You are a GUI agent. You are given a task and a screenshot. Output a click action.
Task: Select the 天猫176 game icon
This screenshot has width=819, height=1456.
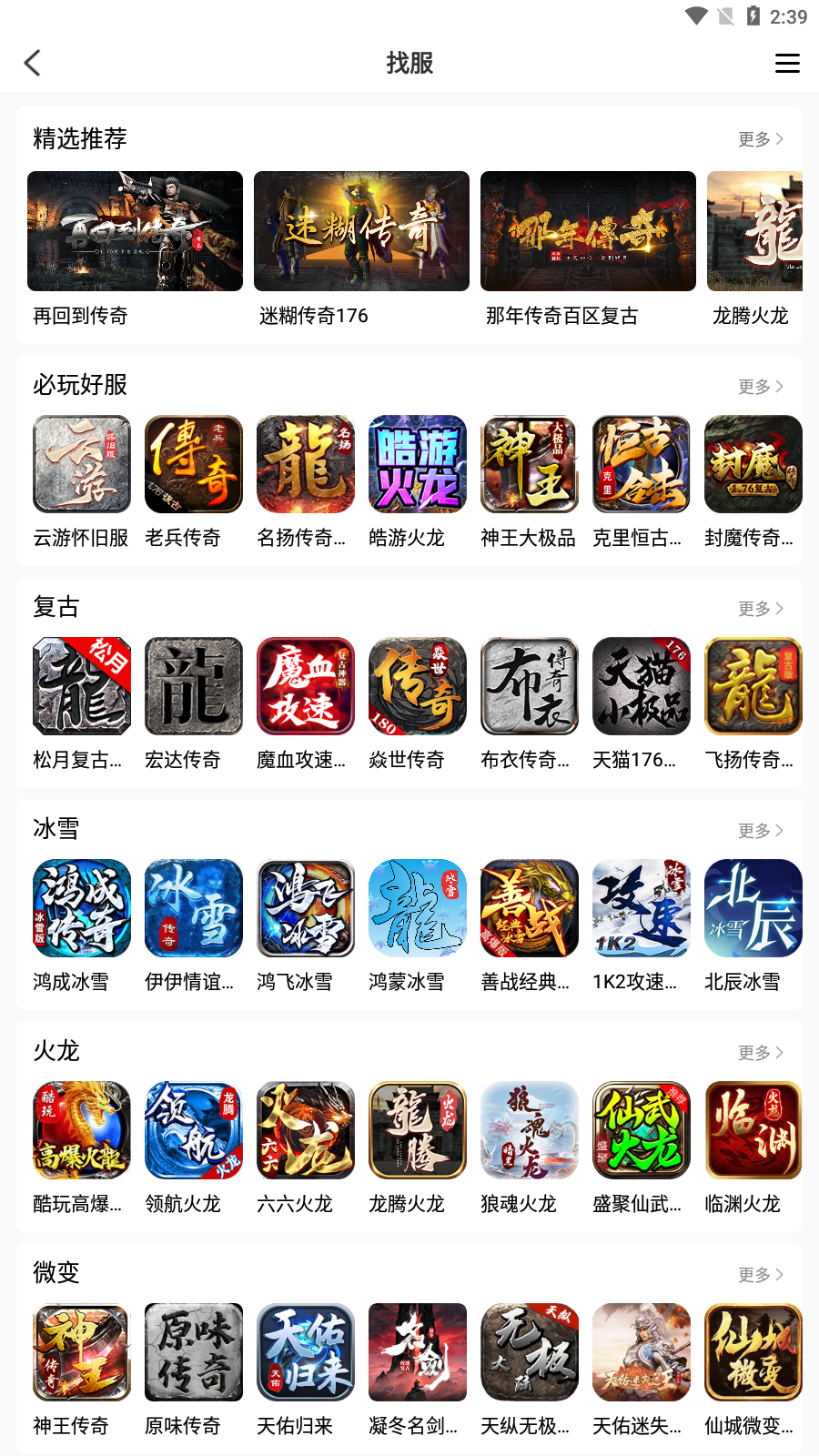[x=641, y=686]
